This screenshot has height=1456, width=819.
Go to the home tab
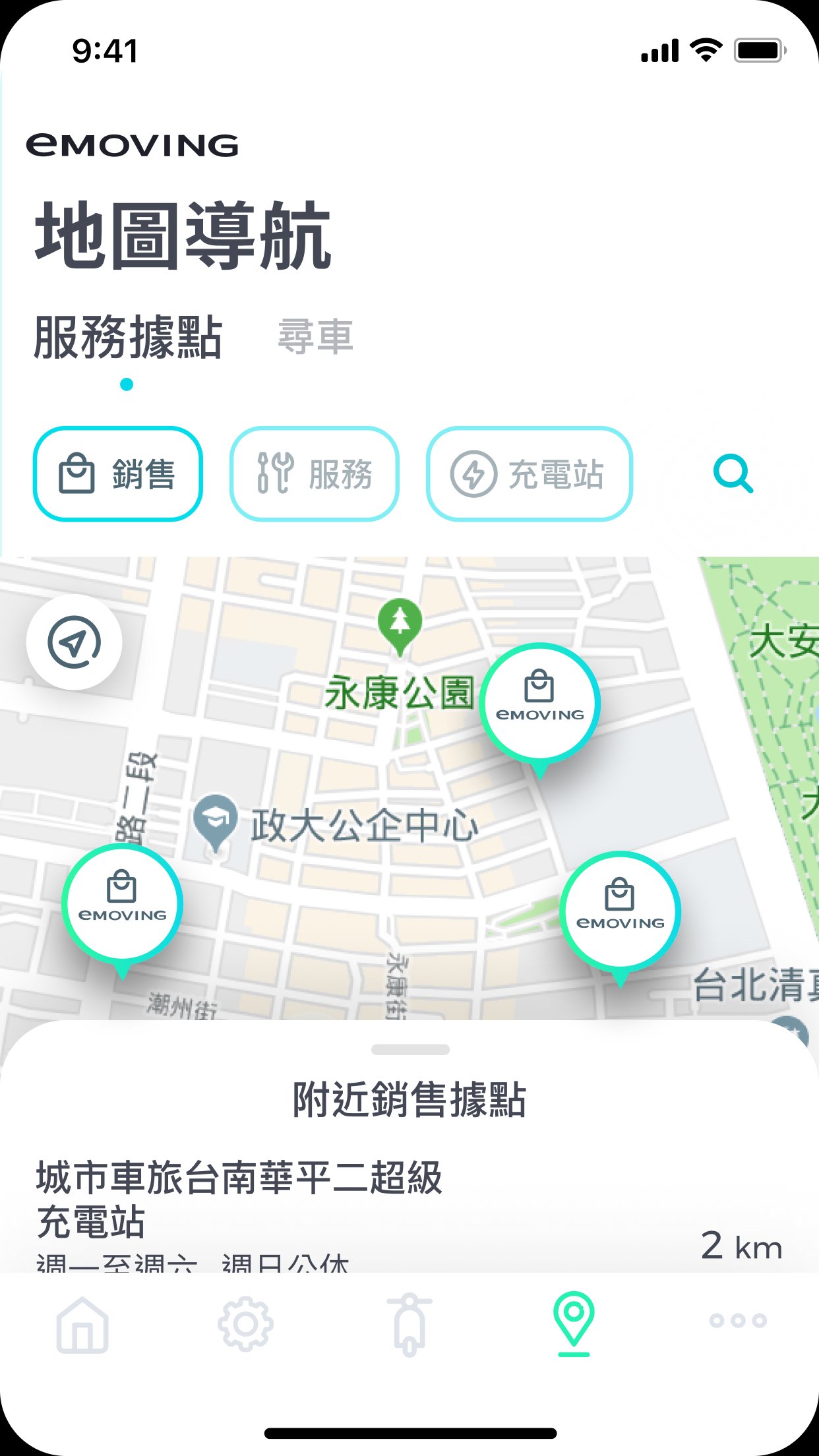tap(82, 1324)
